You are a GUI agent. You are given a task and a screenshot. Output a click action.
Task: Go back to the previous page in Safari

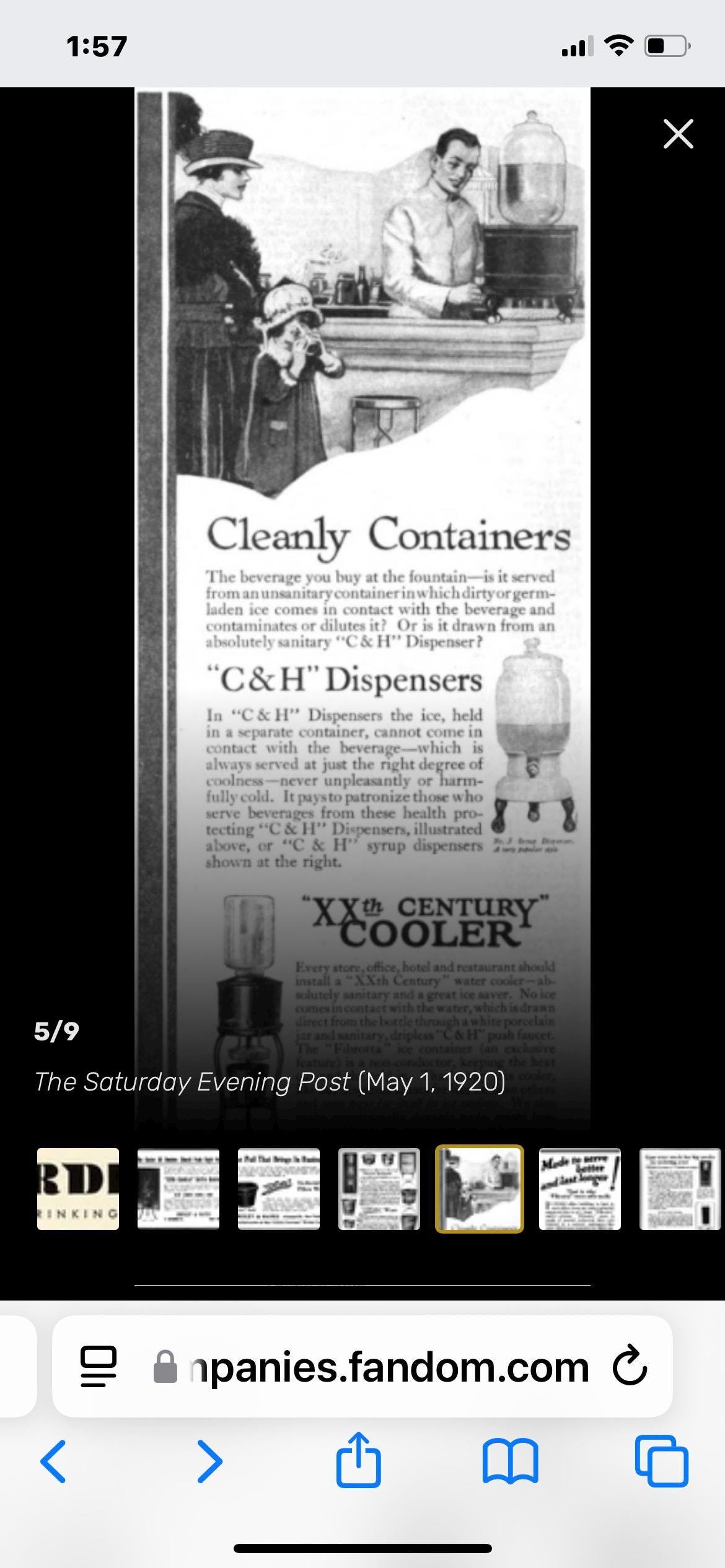click(x=53, y=1461)
